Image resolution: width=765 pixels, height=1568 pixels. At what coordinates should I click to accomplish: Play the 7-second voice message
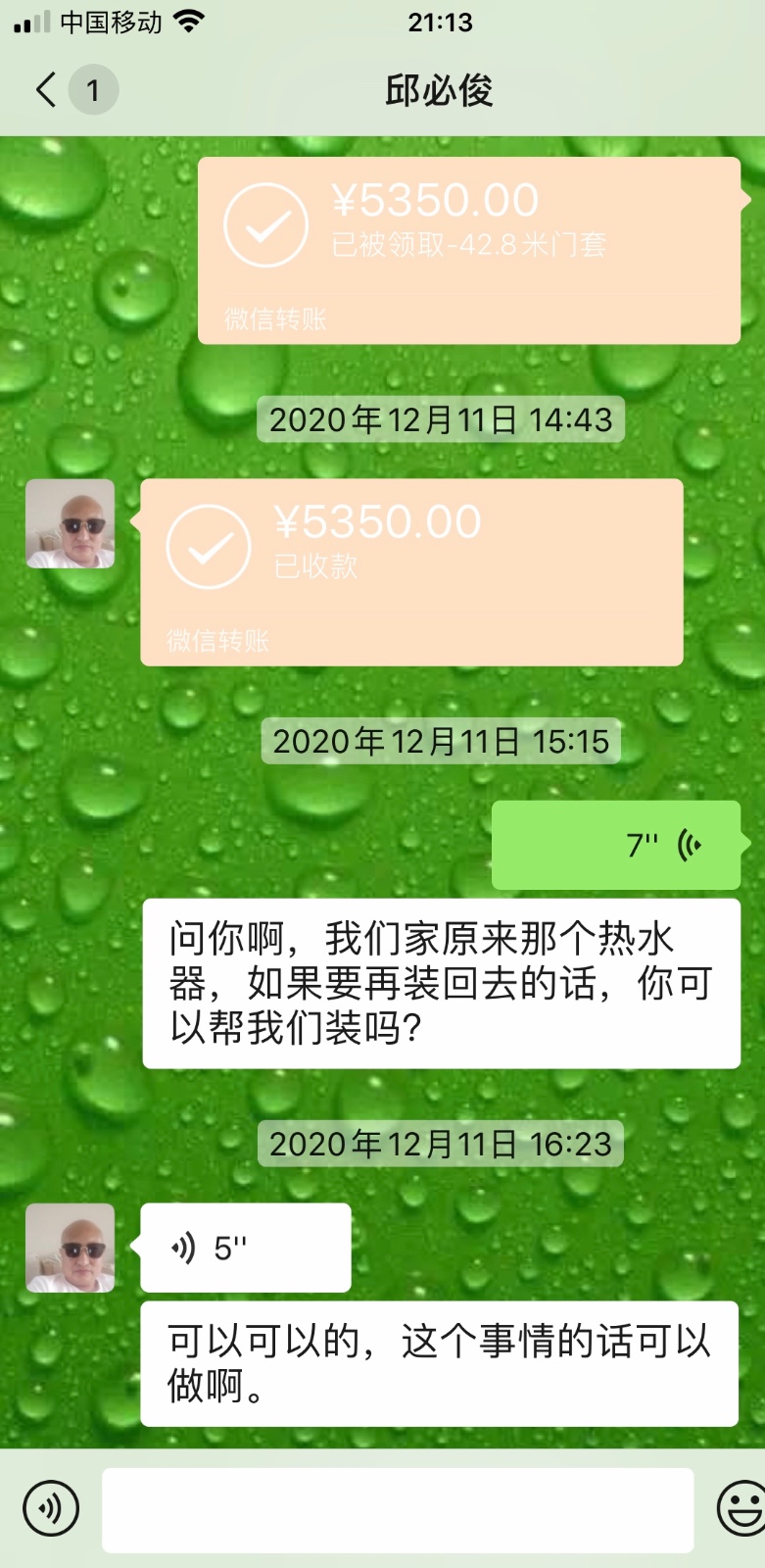[615, 845]
